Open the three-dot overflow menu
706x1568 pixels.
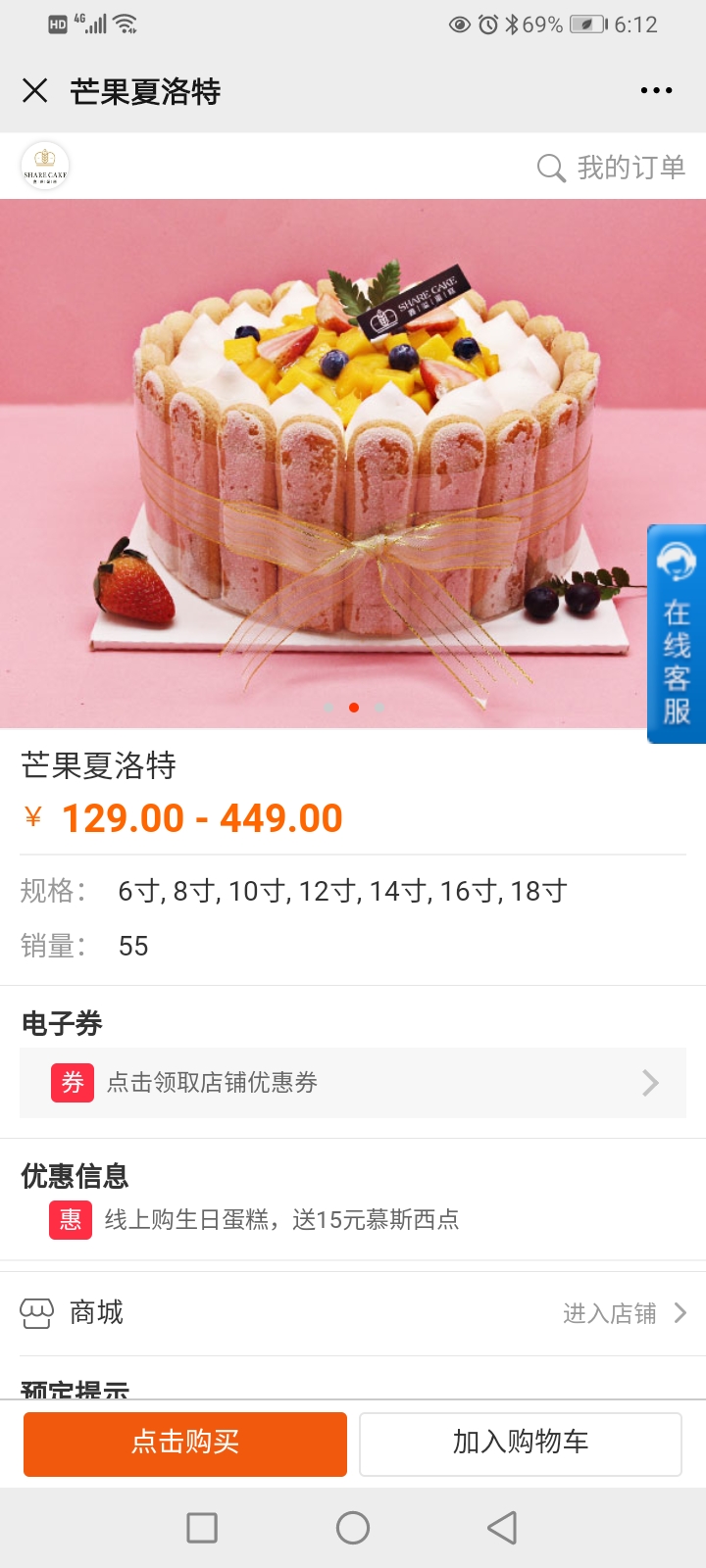click(x=656, y=90)
